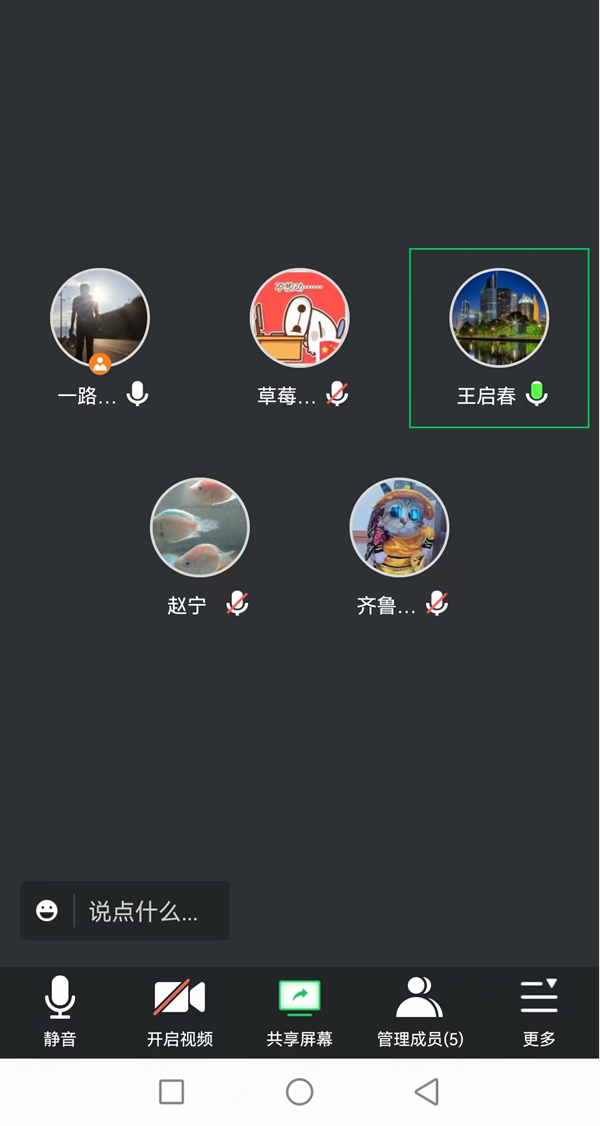600x1126 pixels.
Task: Select participant 王启春's avatar
Action: 499,318
